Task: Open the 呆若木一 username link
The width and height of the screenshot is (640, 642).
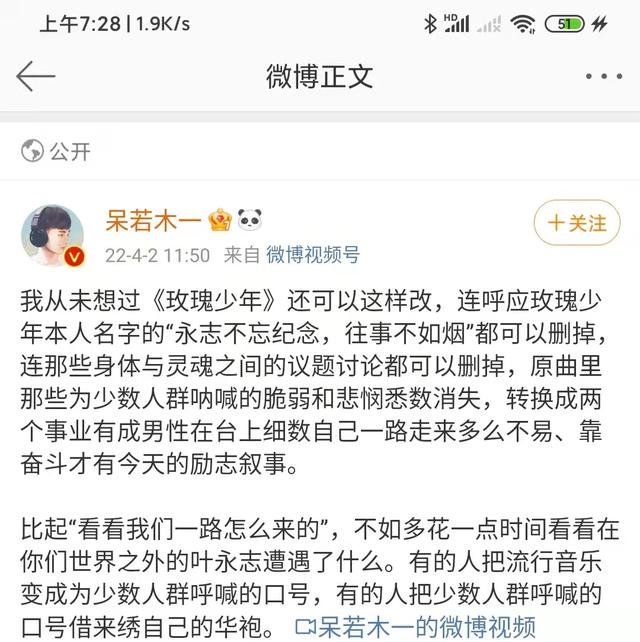Action: click(x=152, y=220)
